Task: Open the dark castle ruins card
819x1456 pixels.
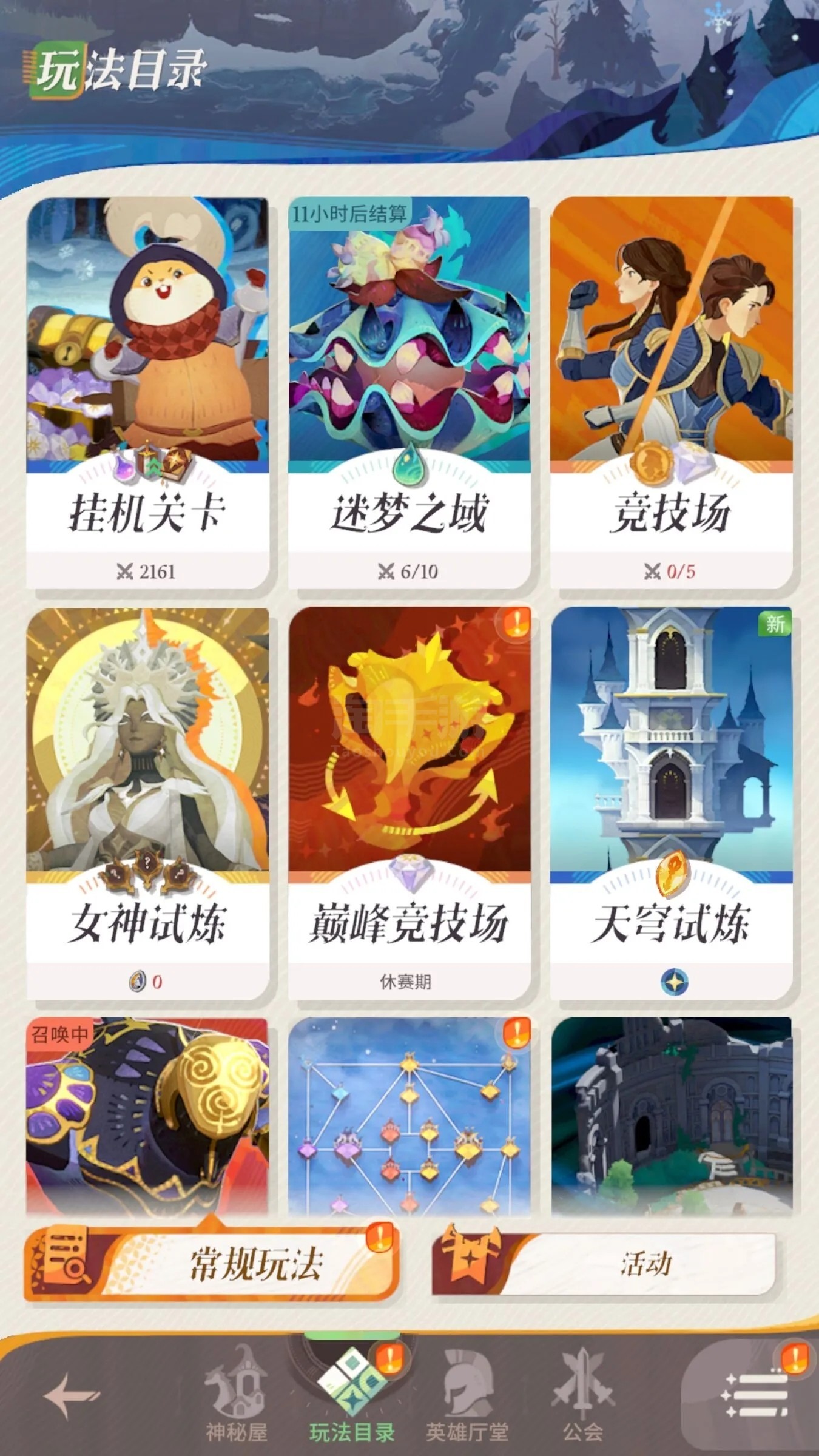Action: coord(672,1116)
